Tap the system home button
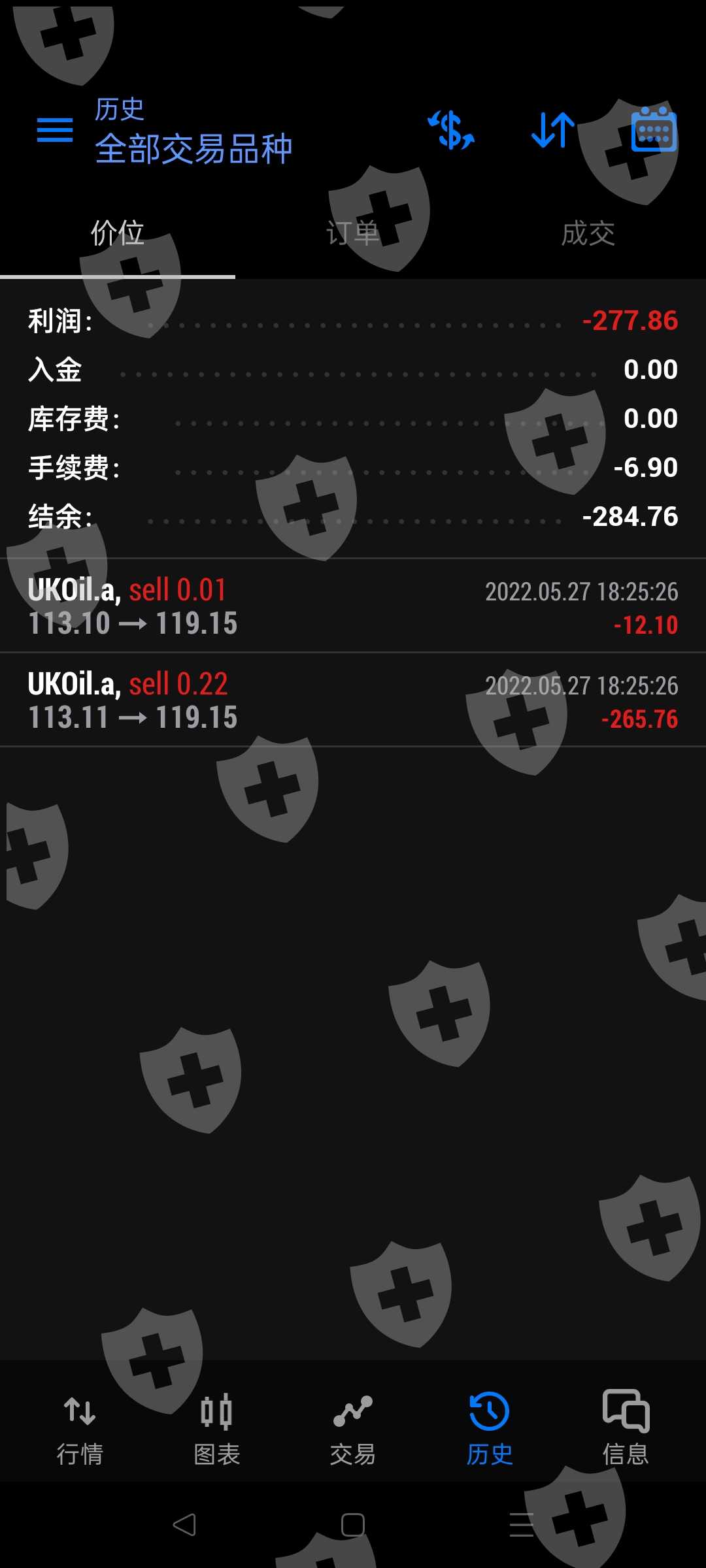This screenshot has width=706, height=1568. pos(353,1525)
